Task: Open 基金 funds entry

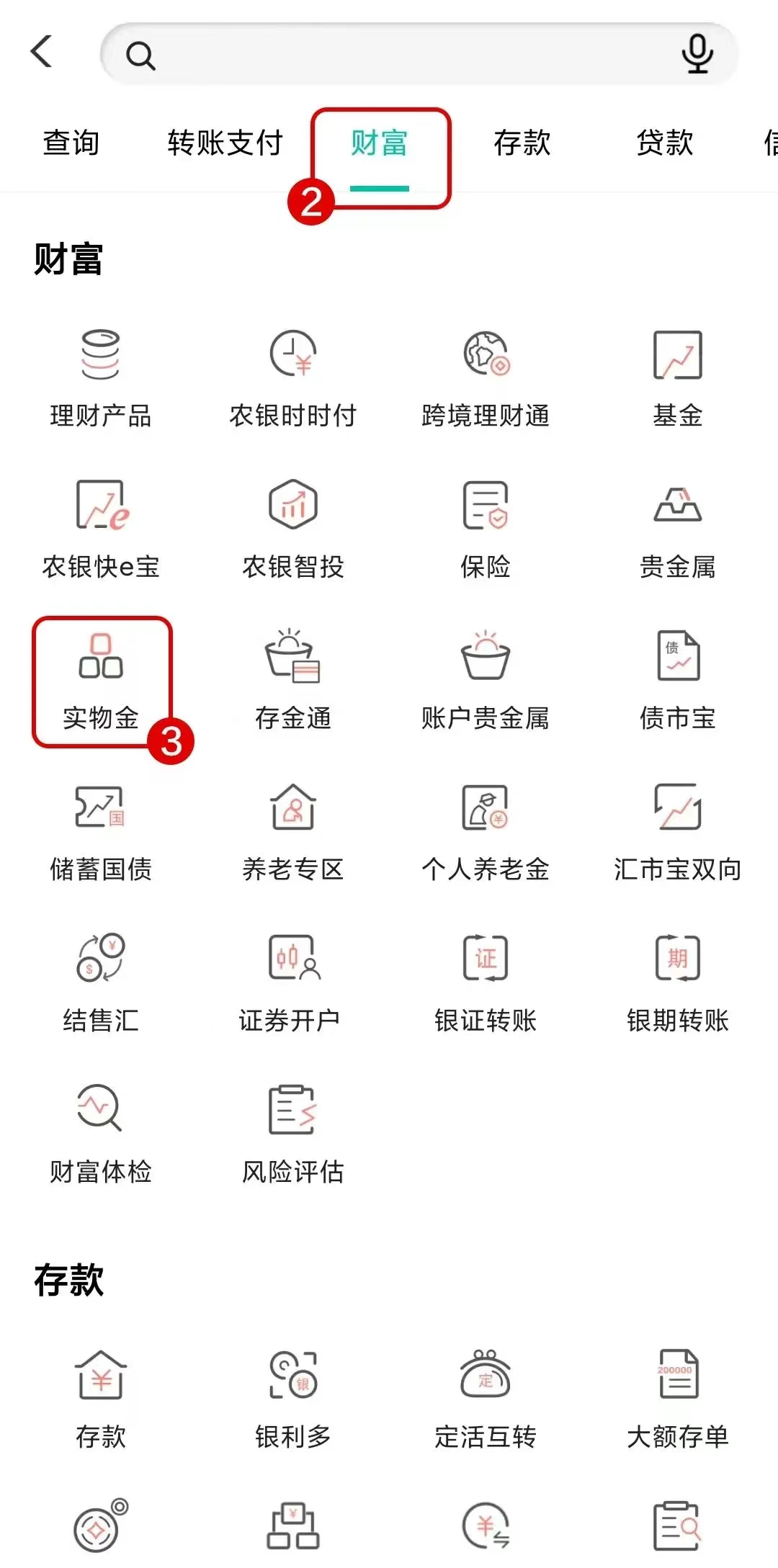Action: [677, 380]
